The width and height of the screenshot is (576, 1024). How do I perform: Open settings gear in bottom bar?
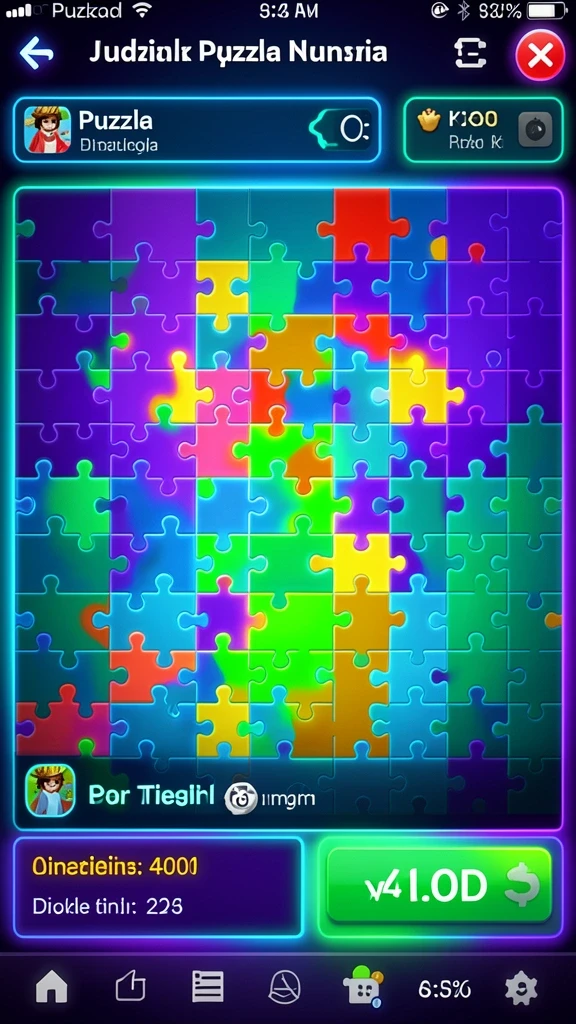522,988
